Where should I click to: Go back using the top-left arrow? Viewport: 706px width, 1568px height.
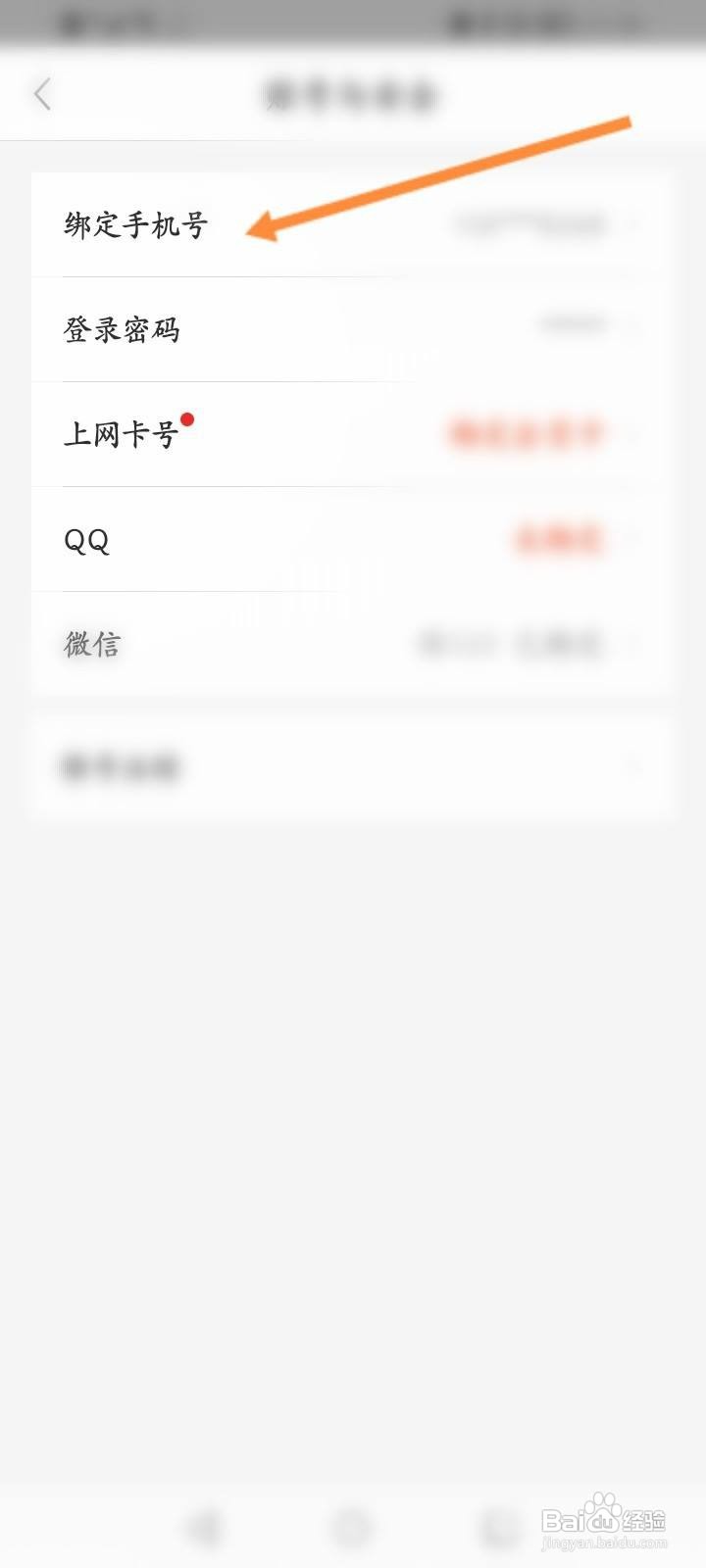42,95
